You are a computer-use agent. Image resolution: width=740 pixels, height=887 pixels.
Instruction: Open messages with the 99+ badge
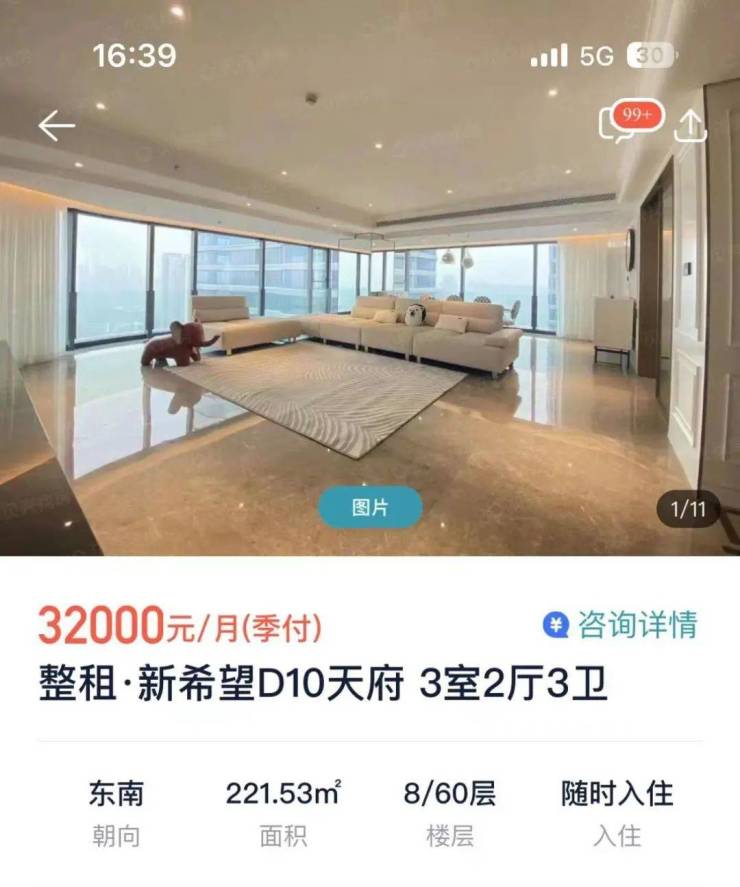coord(622,125)
